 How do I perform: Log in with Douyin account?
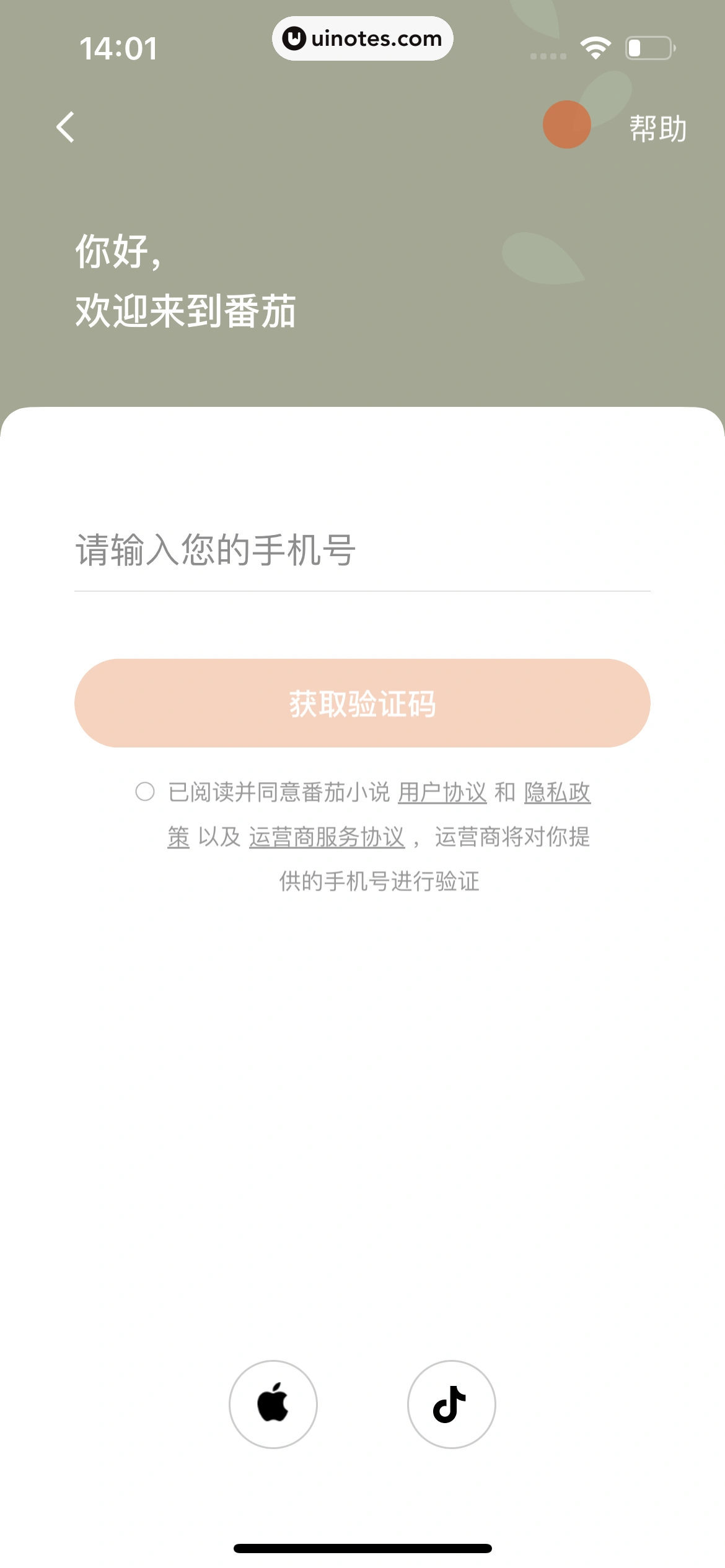pyautogui.click(x=451, y=1404)
